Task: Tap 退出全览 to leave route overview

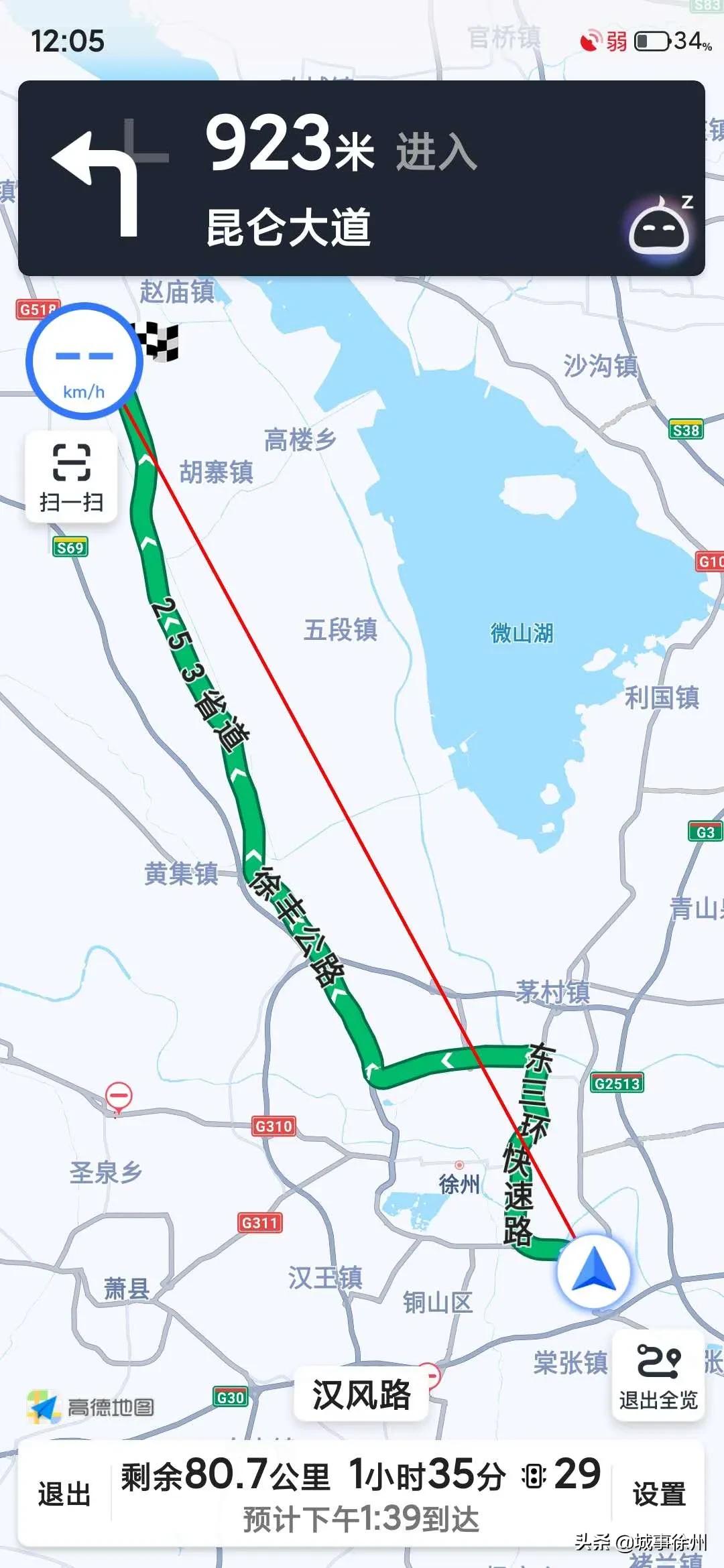Action: (658, 1377)
